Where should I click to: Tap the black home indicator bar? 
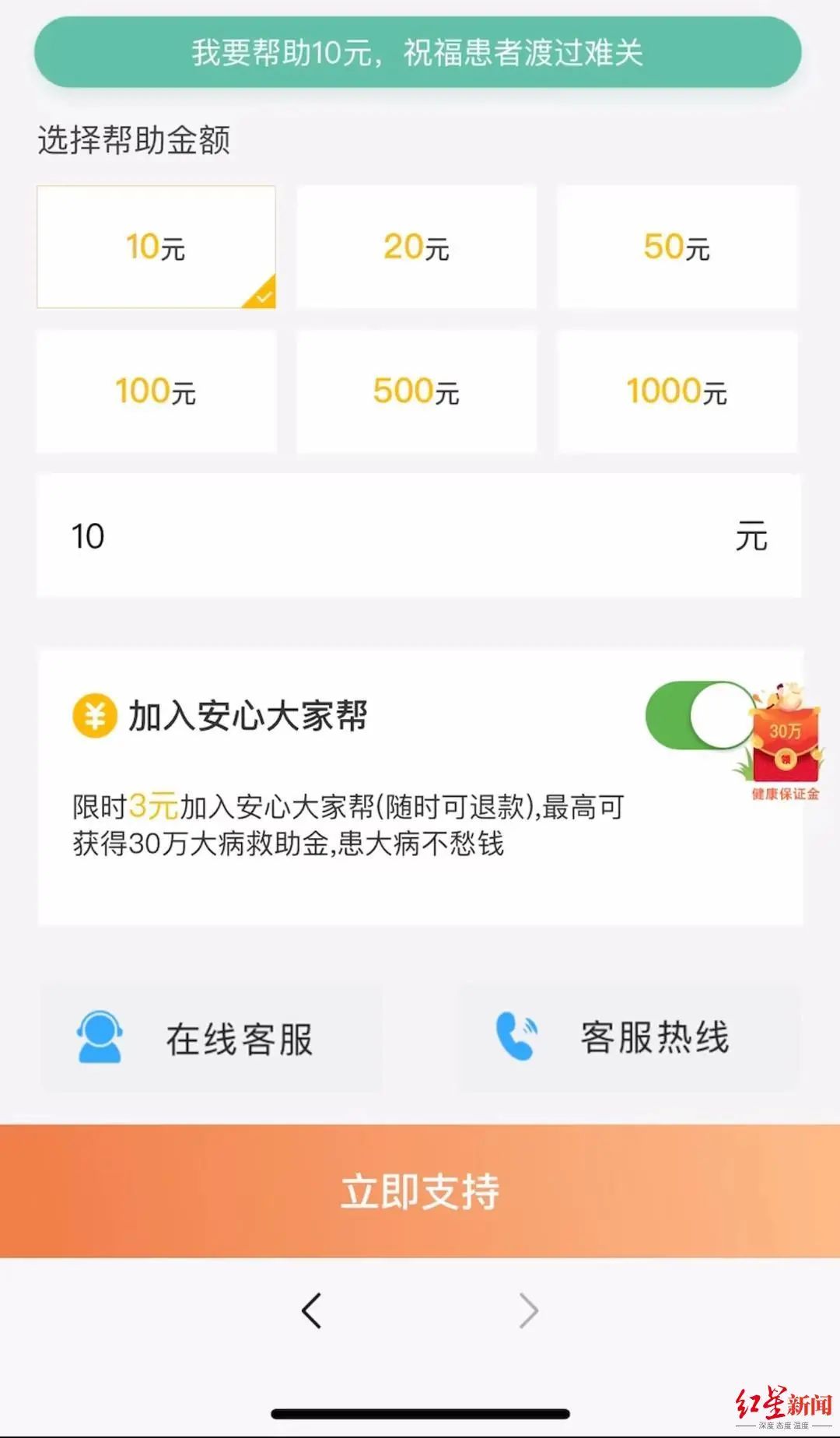[x=420, y=1416]
